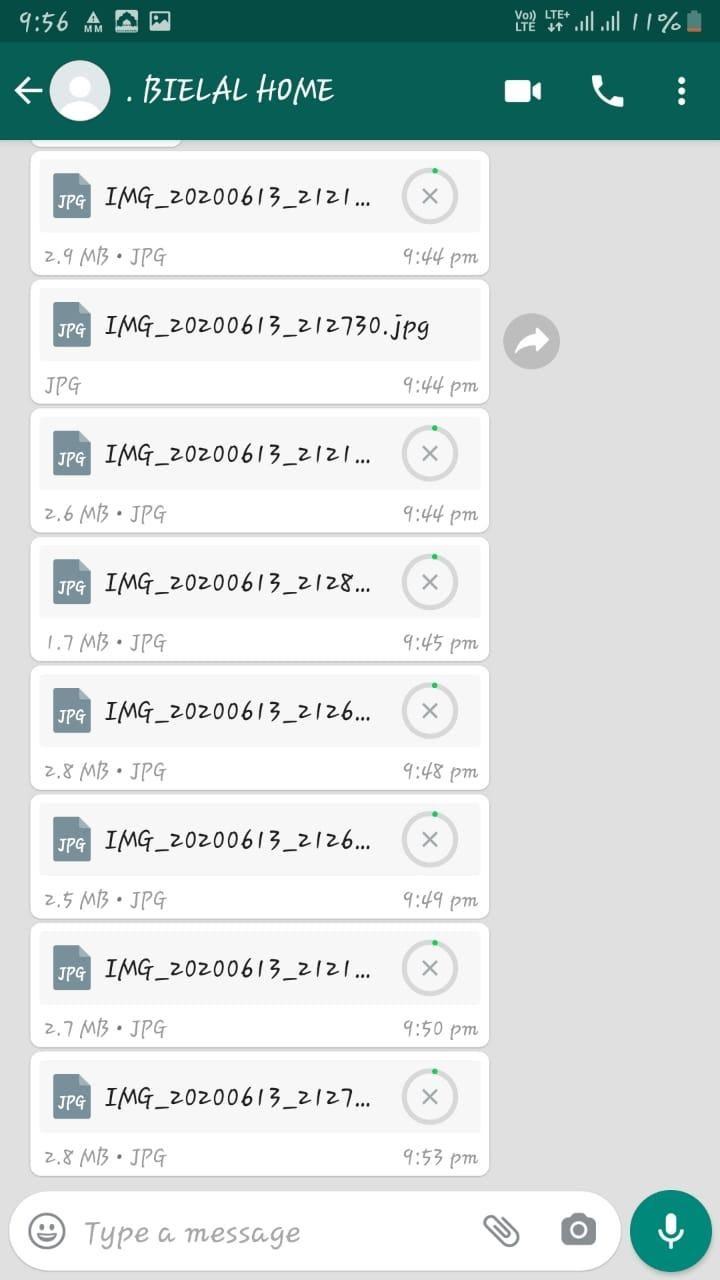Image resolution: width=720 pixels, height=1280 pixels.
Task: Cancel the 1.7 MB file sending at 9:45 pm
Action: (x=430, y=581)
